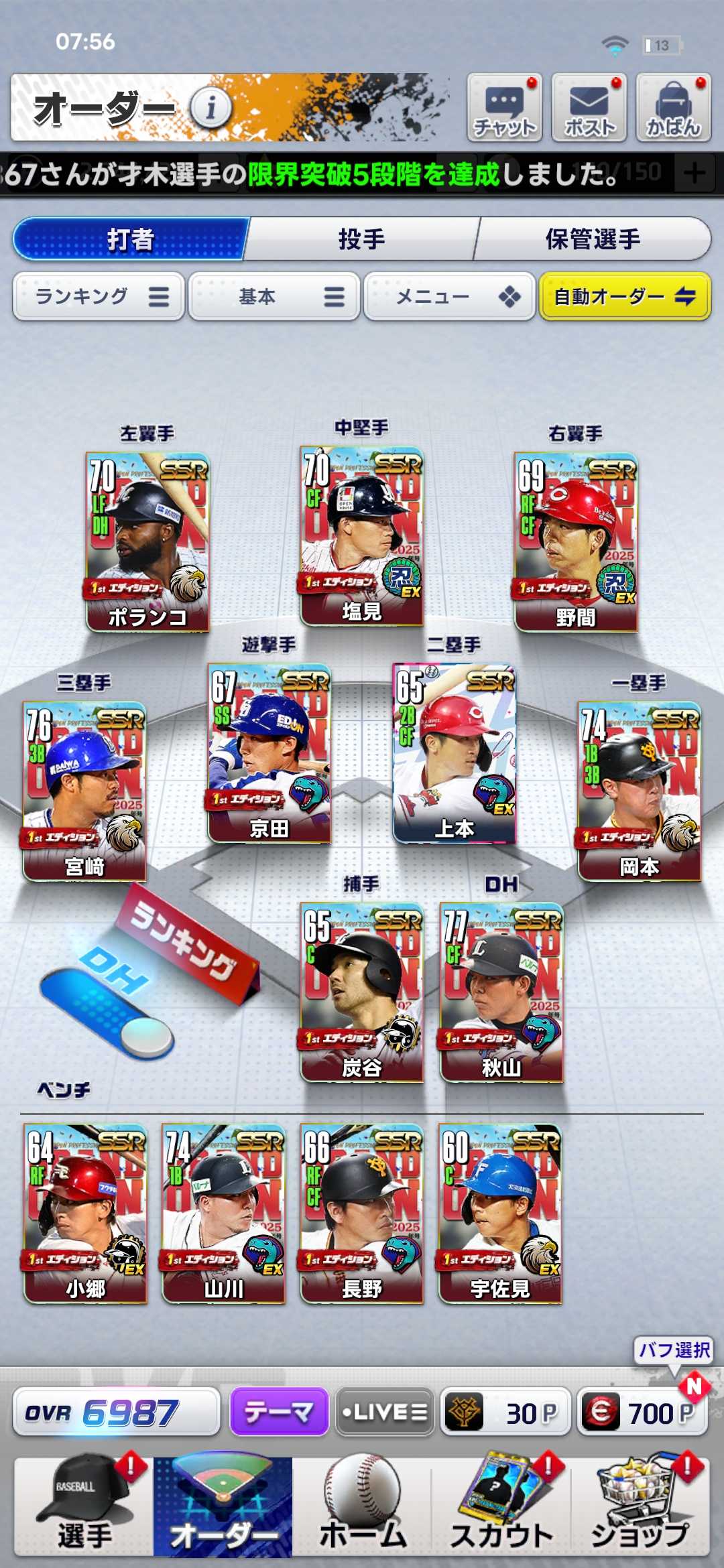
Task: Open the ポスト mailbox
Action: (589, 108)
